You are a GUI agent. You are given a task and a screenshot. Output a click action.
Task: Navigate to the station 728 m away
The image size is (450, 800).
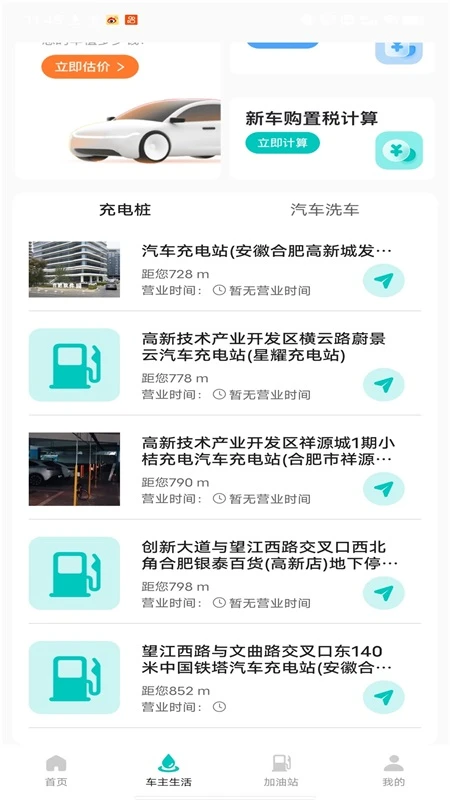tap(384, 280)
